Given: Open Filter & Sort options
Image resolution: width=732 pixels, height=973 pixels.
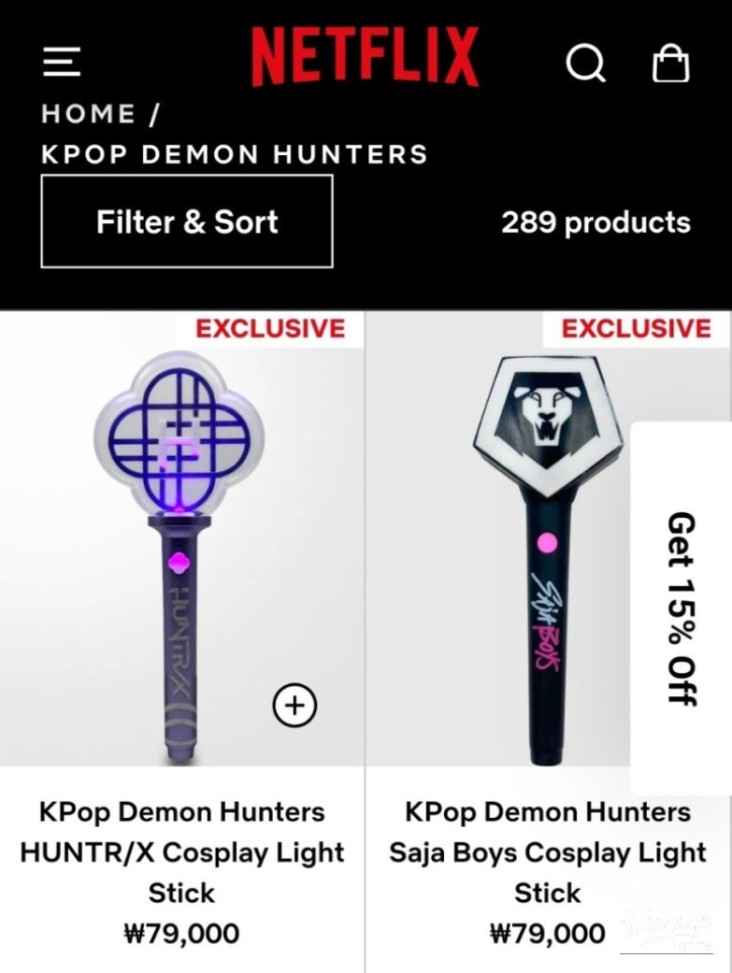Looking at the screenshot, I should [x=187, y=222].
